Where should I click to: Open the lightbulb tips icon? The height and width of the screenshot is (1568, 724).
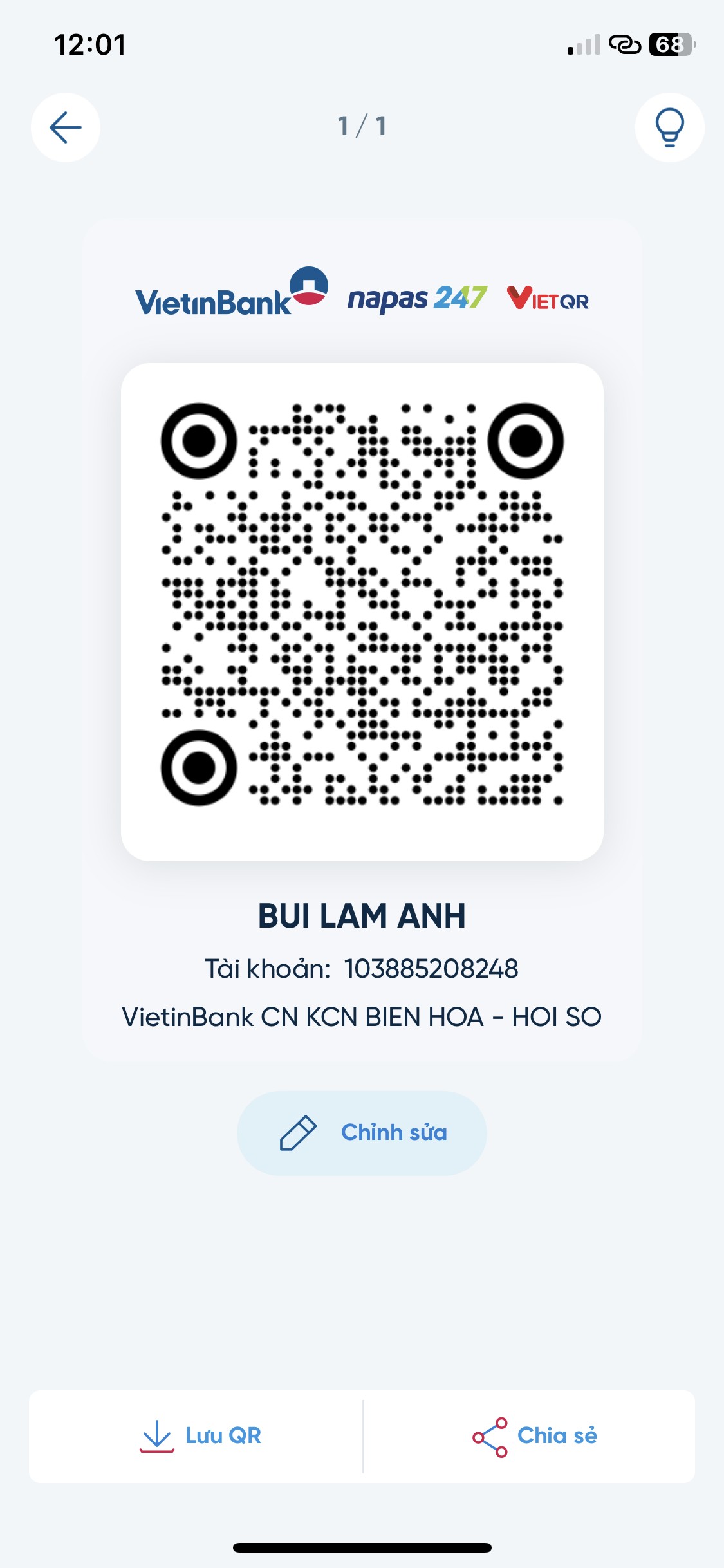(669, 127)
